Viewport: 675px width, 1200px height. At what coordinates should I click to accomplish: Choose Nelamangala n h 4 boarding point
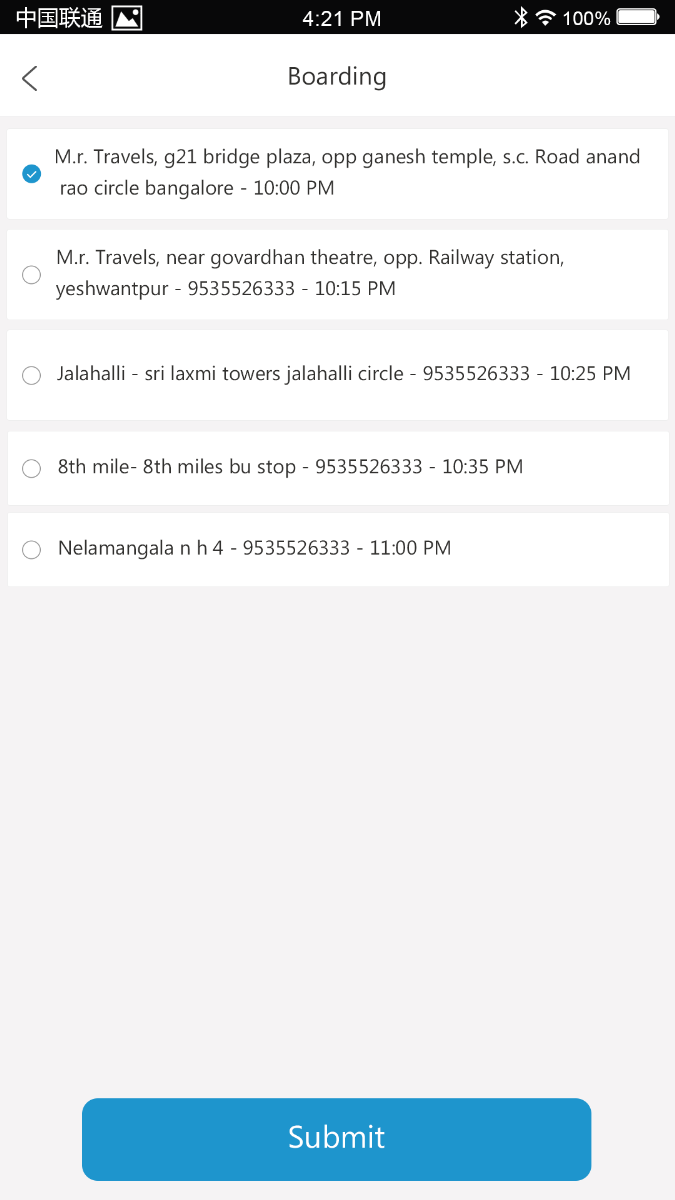(x=32, y=549)
